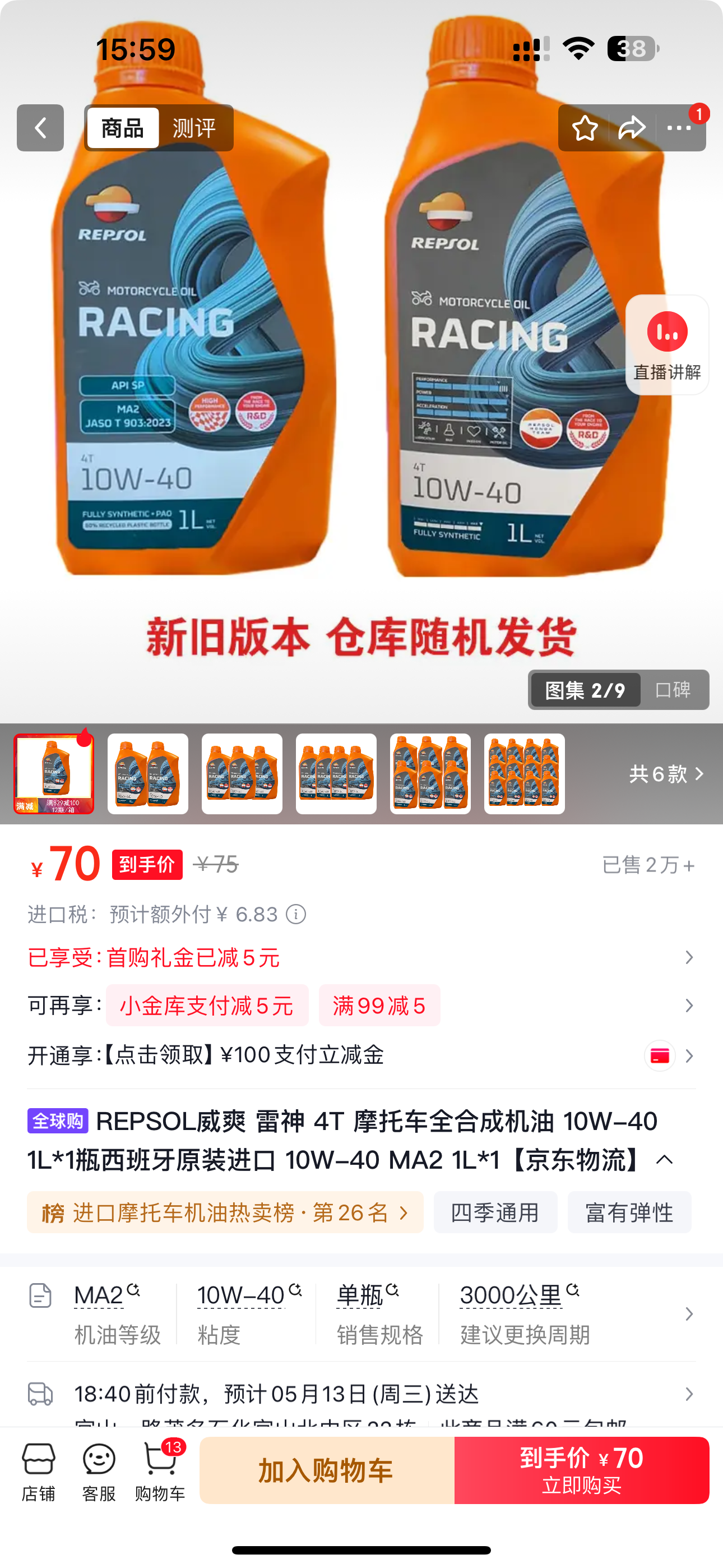723x1568 pixels.
Task: Open the three-dot overflow menu
Action: pos(679,128)
